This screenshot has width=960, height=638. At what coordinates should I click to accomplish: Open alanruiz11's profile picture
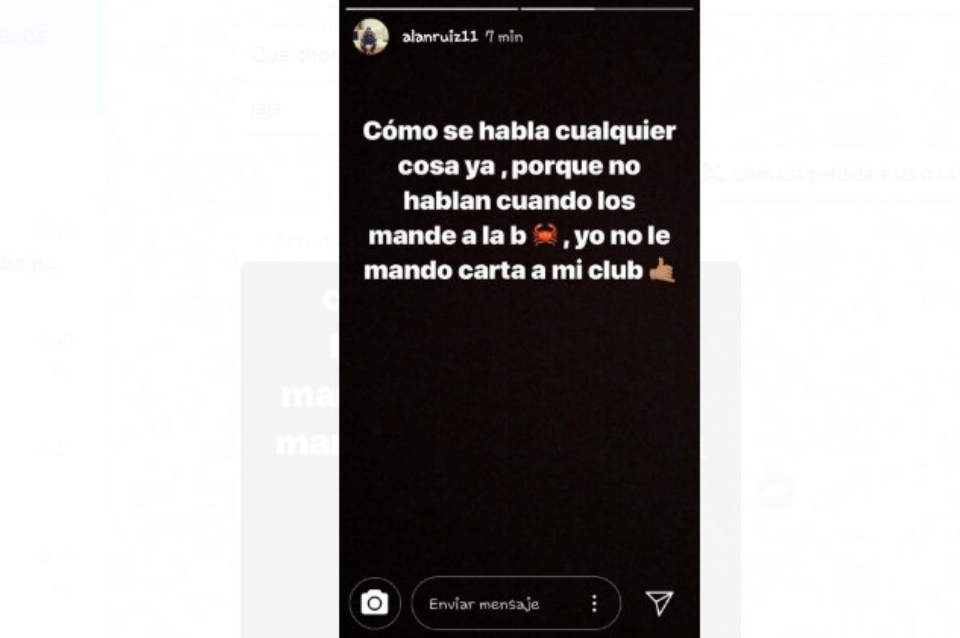(x=370, y=37)
